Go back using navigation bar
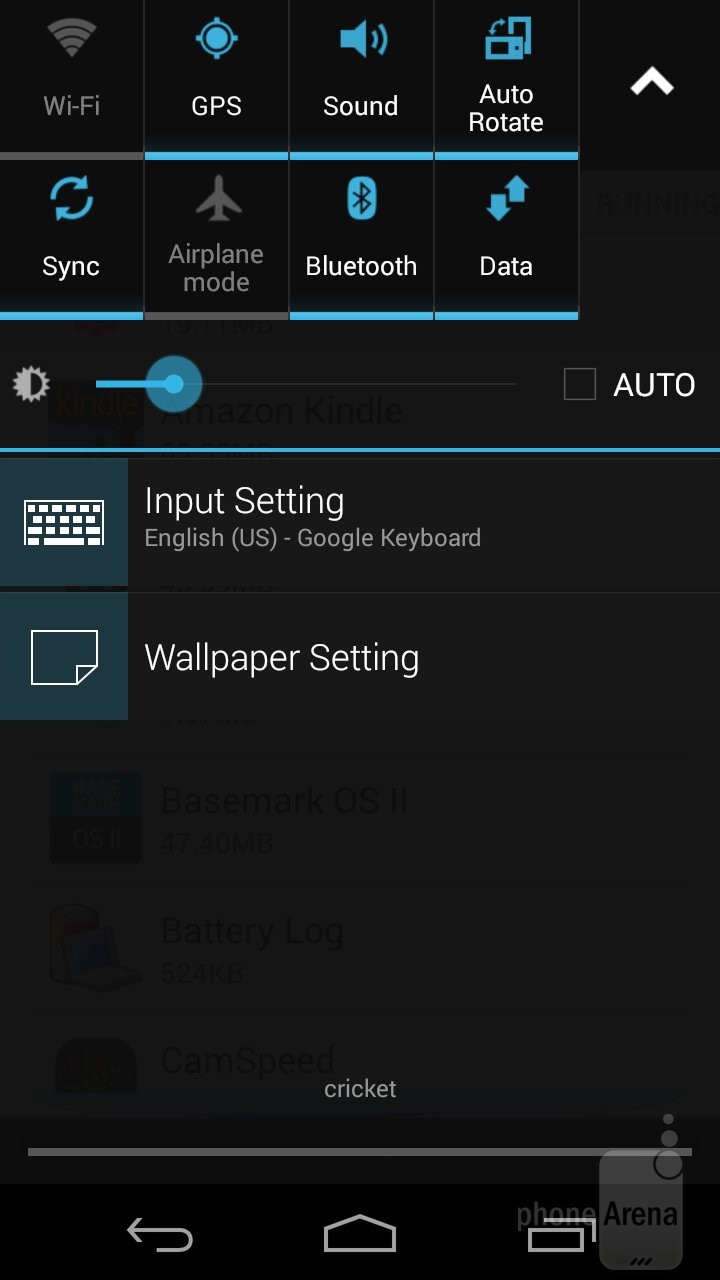This screenshot has width=720, height=1280. (160, 1235)
